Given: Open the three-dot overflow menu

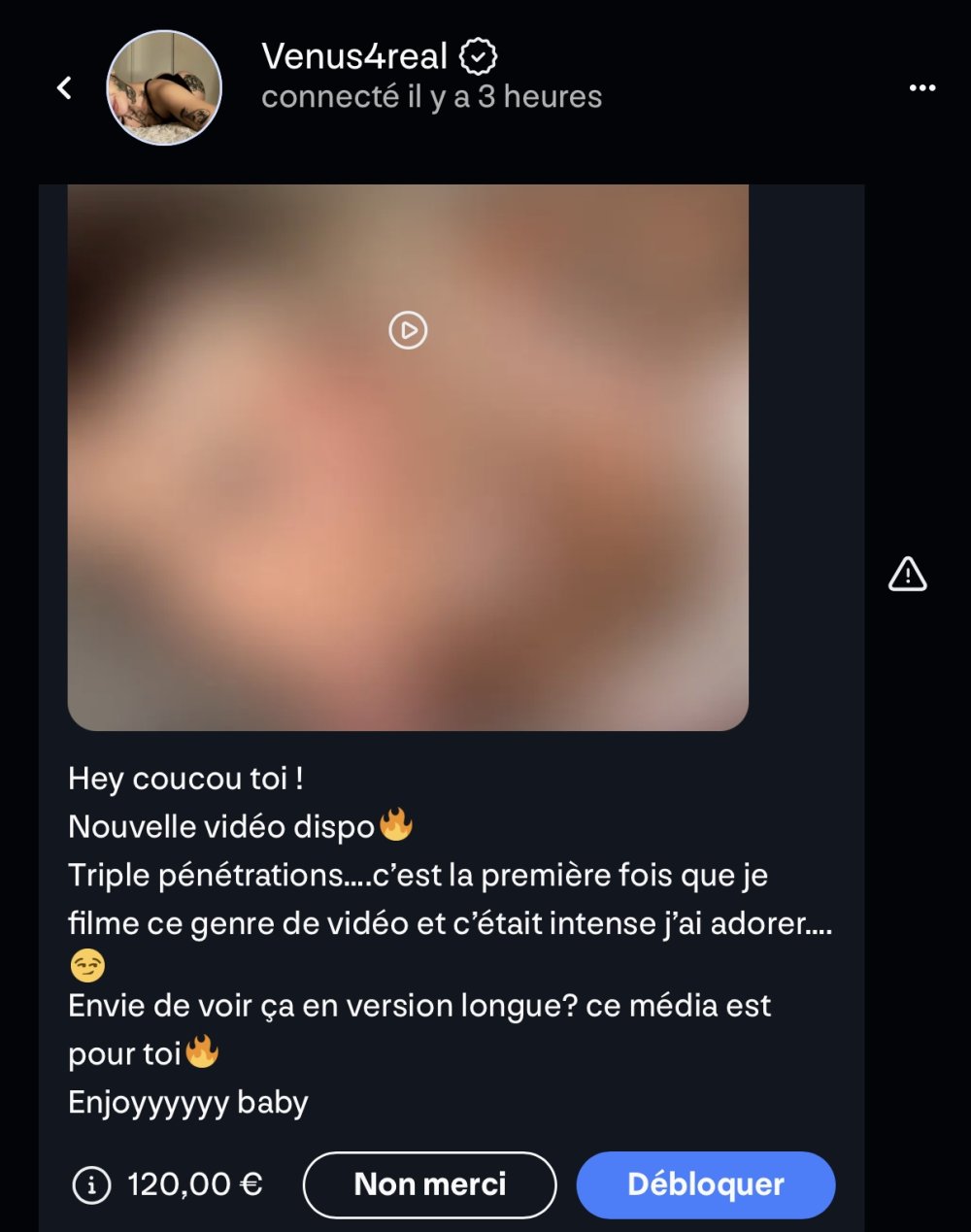Looking at the screenshot, I should [921, 88].
